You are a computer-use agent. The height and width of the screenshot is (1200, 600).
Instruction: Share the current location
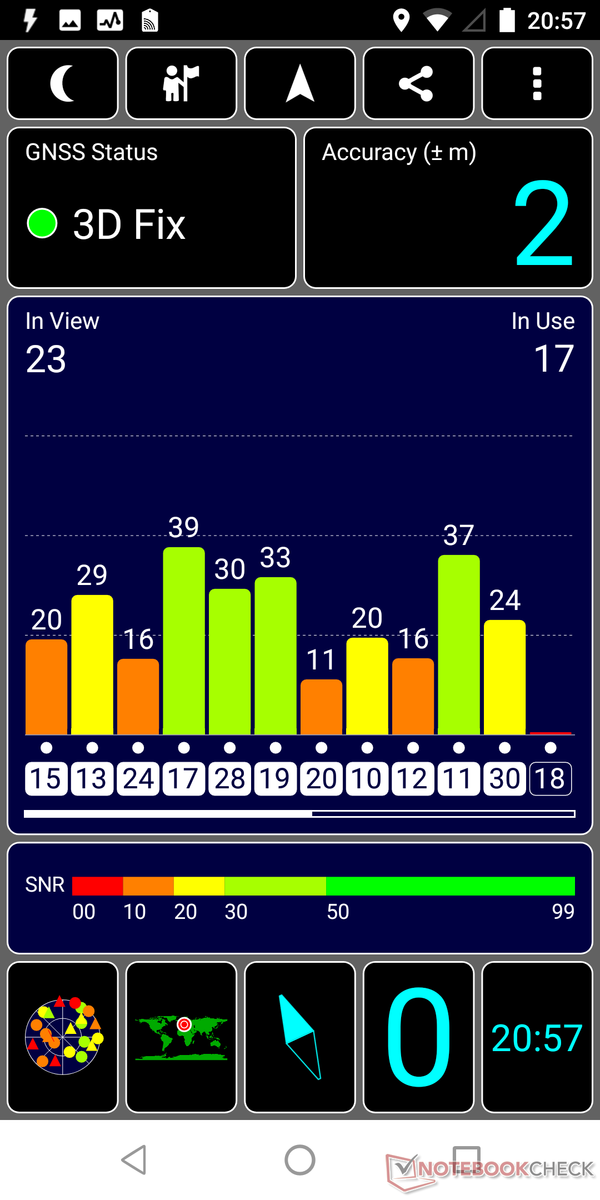pyautogui.click(x=418, y=84)
